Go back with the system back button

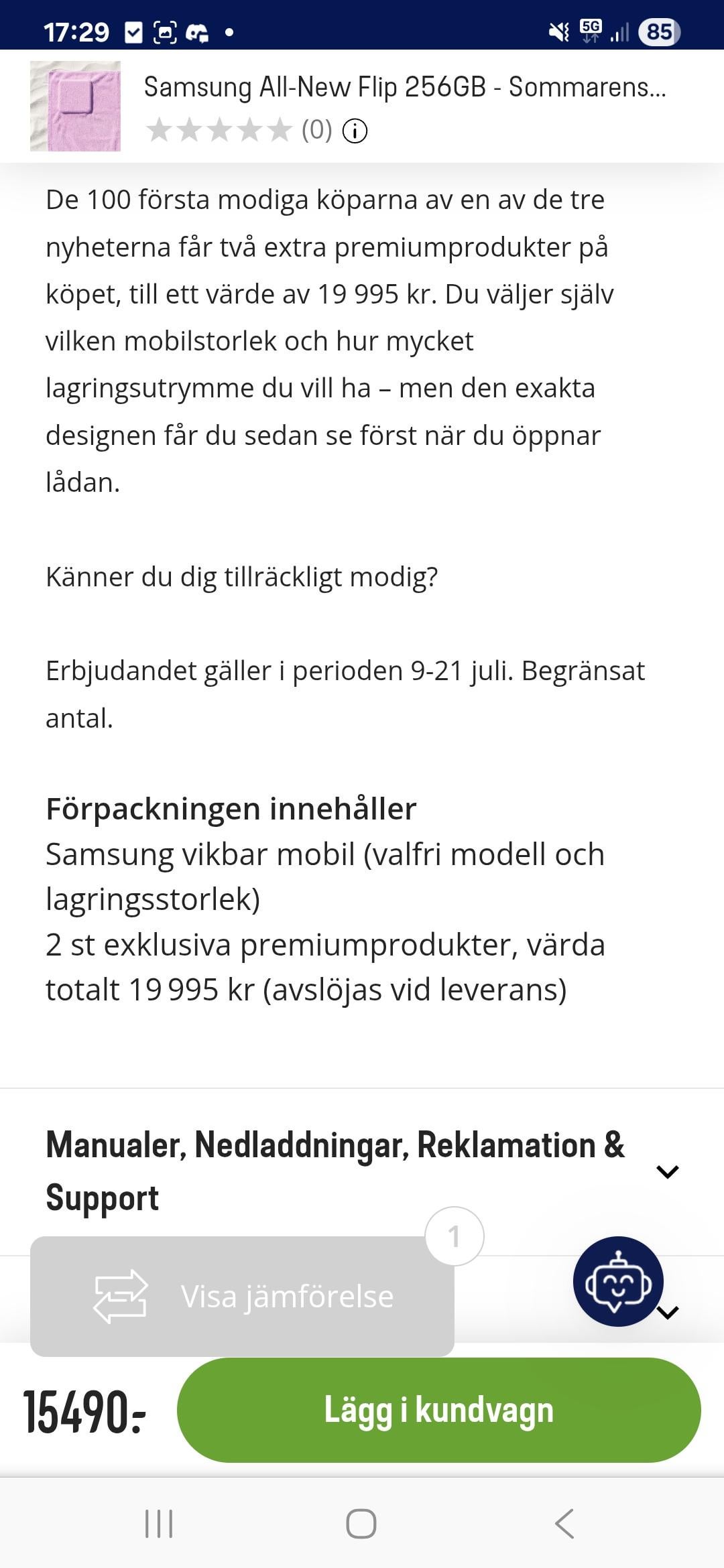pyautogui.click(x=564, y=1524)
